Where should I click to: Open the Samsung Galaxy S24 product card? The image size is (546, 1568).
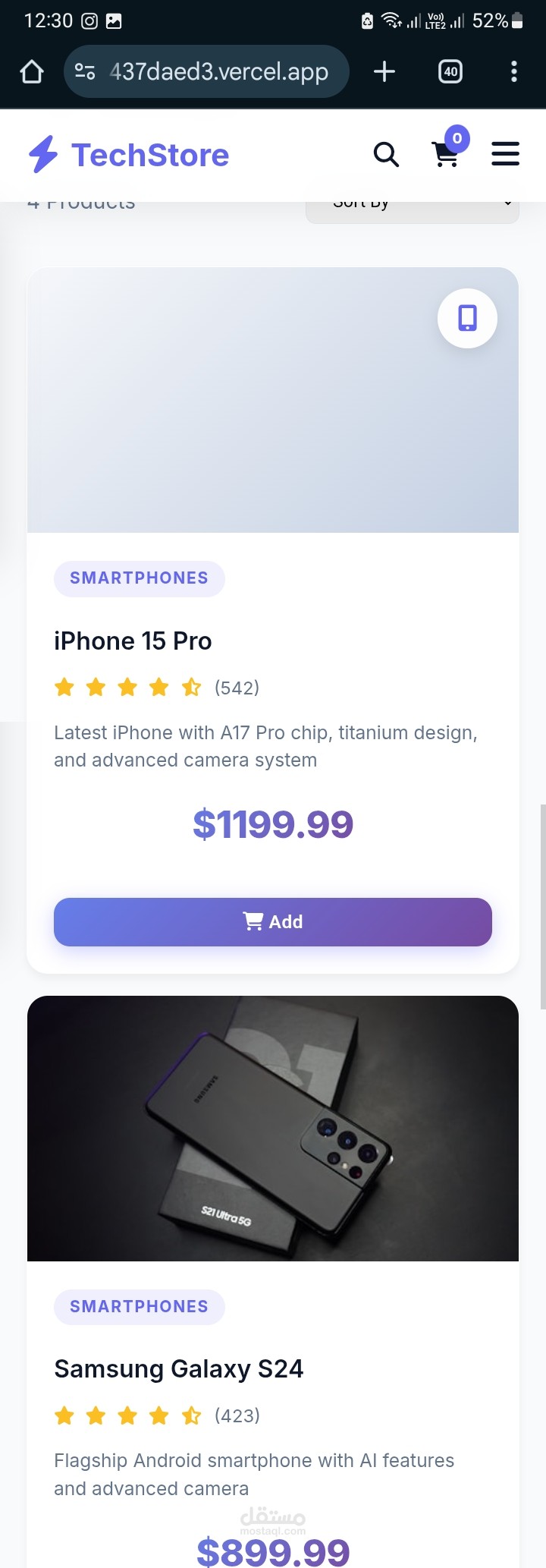click(x=178, y=1369)
